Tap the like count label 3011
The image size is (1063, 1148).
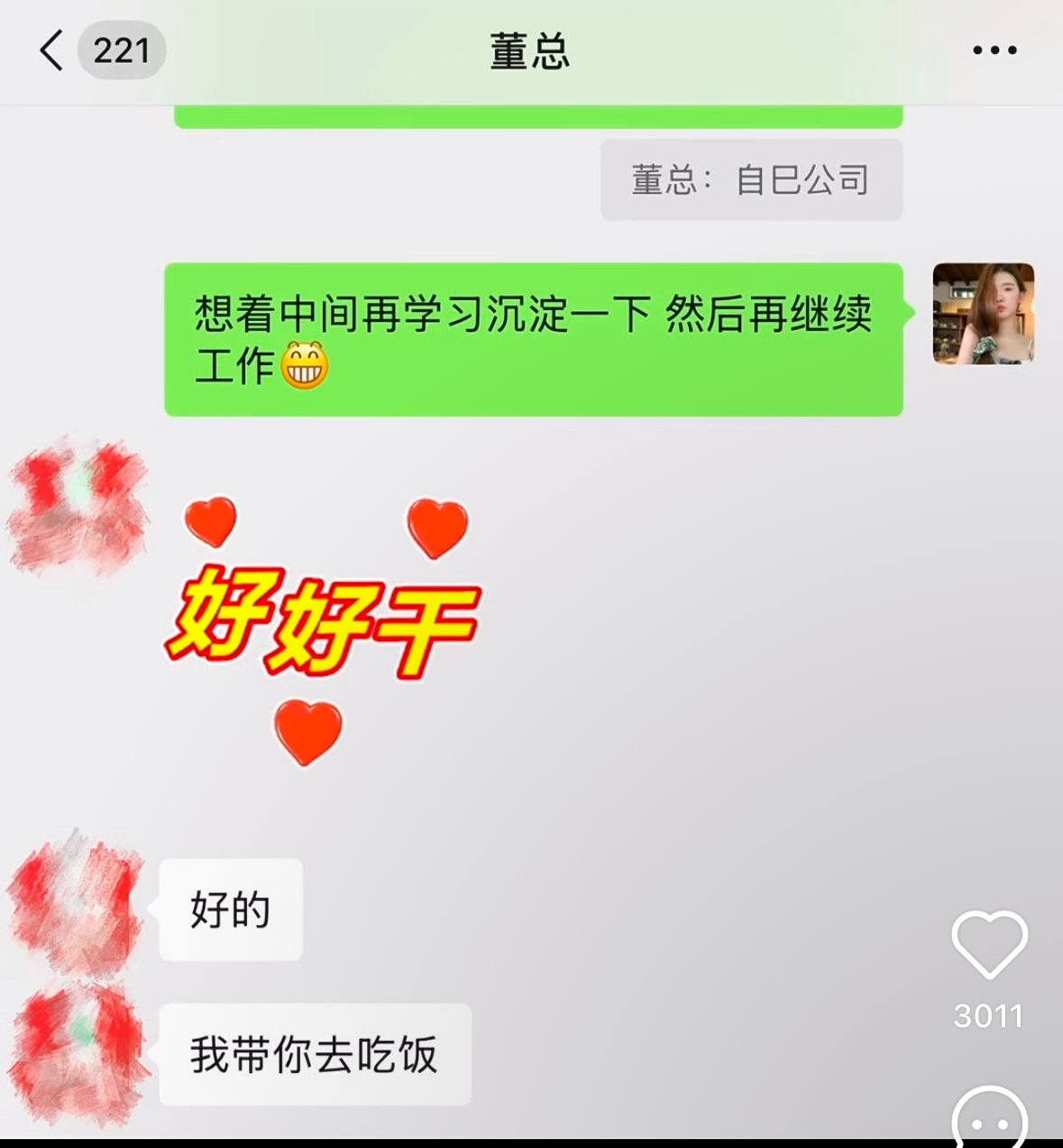(x=988, y=1014)
